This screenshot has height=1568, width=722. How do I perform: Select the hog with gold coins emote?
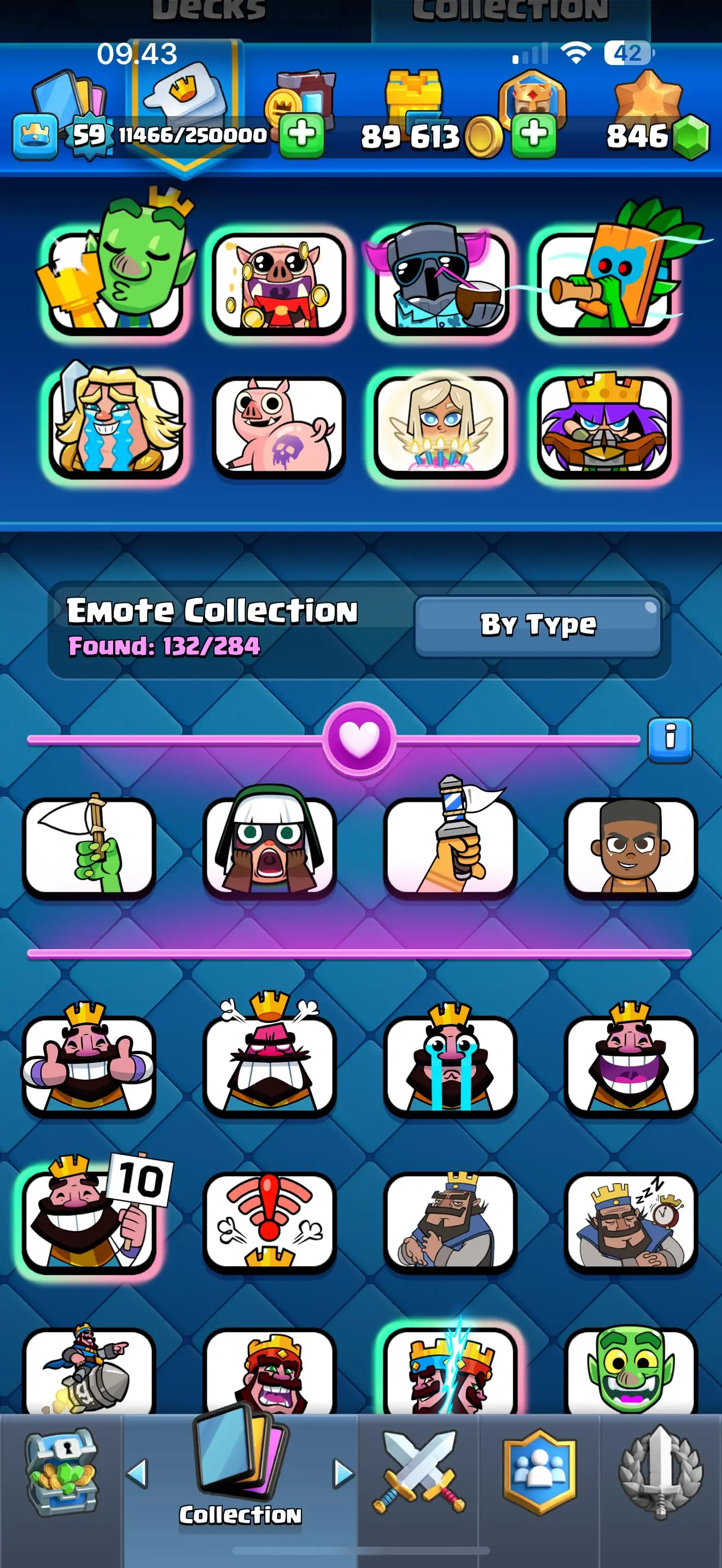point(278,283)
